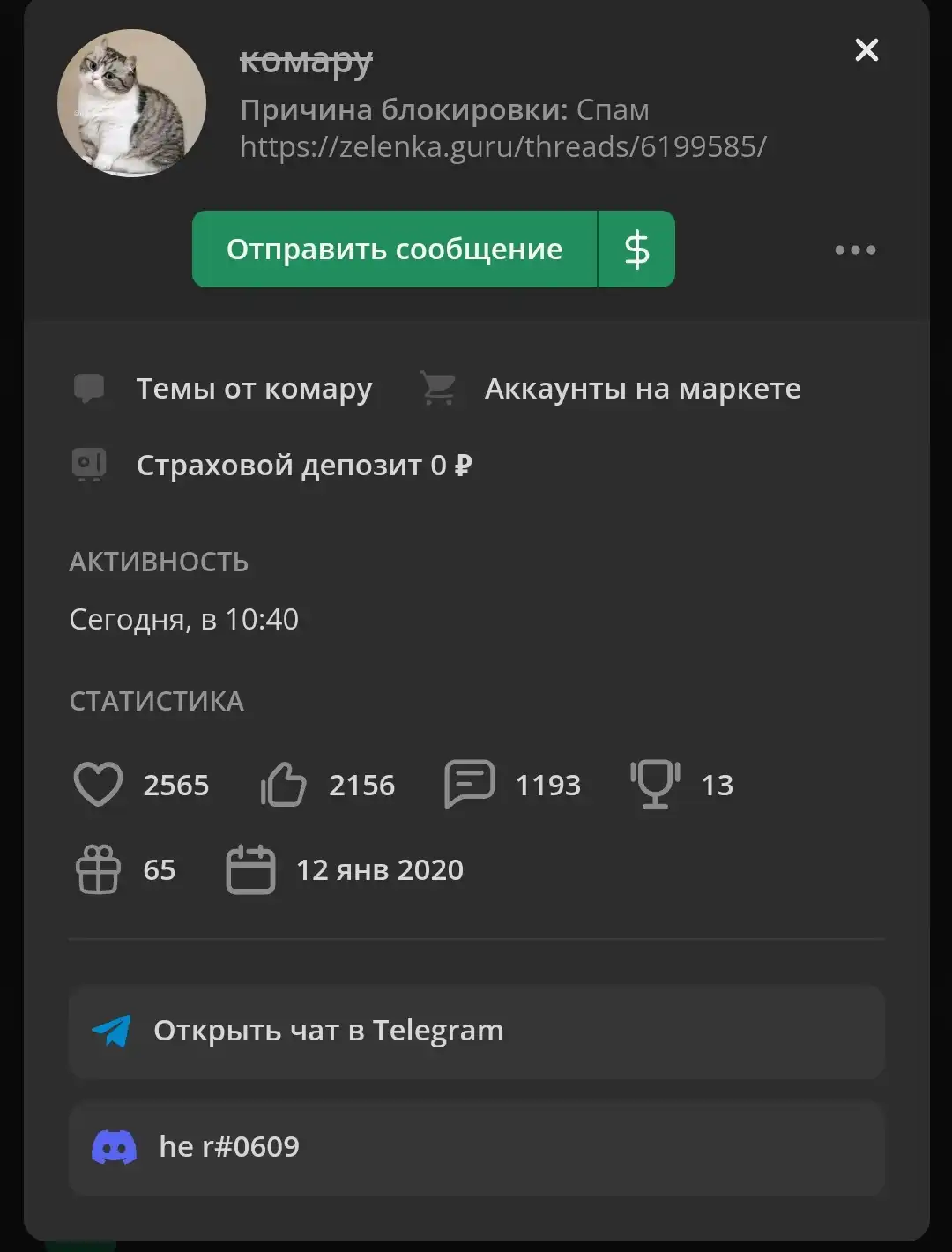Open Страховой депозит details
Viewport: 952px width, 1252px height.
tap(303, 466)
